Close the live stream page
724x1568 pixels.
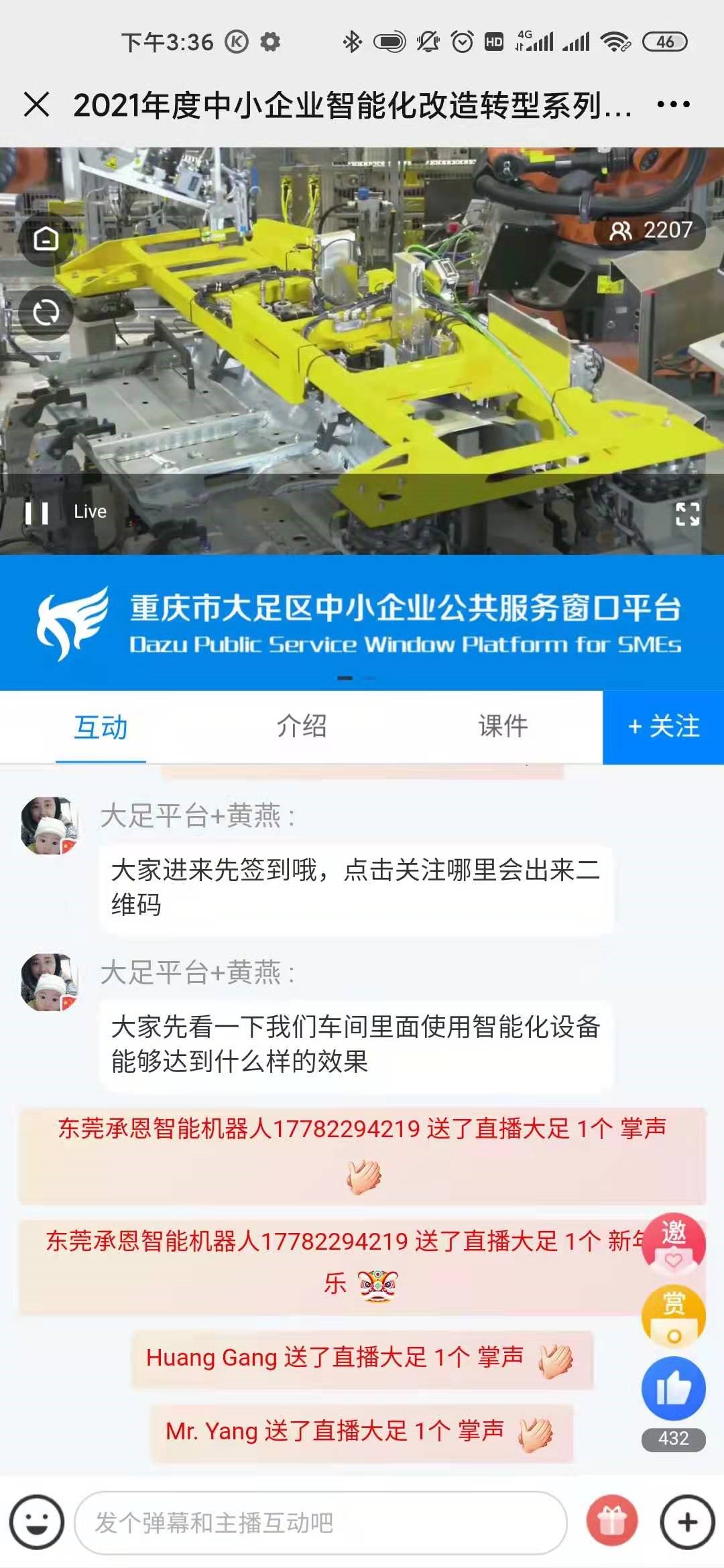[x=36, y=105]
